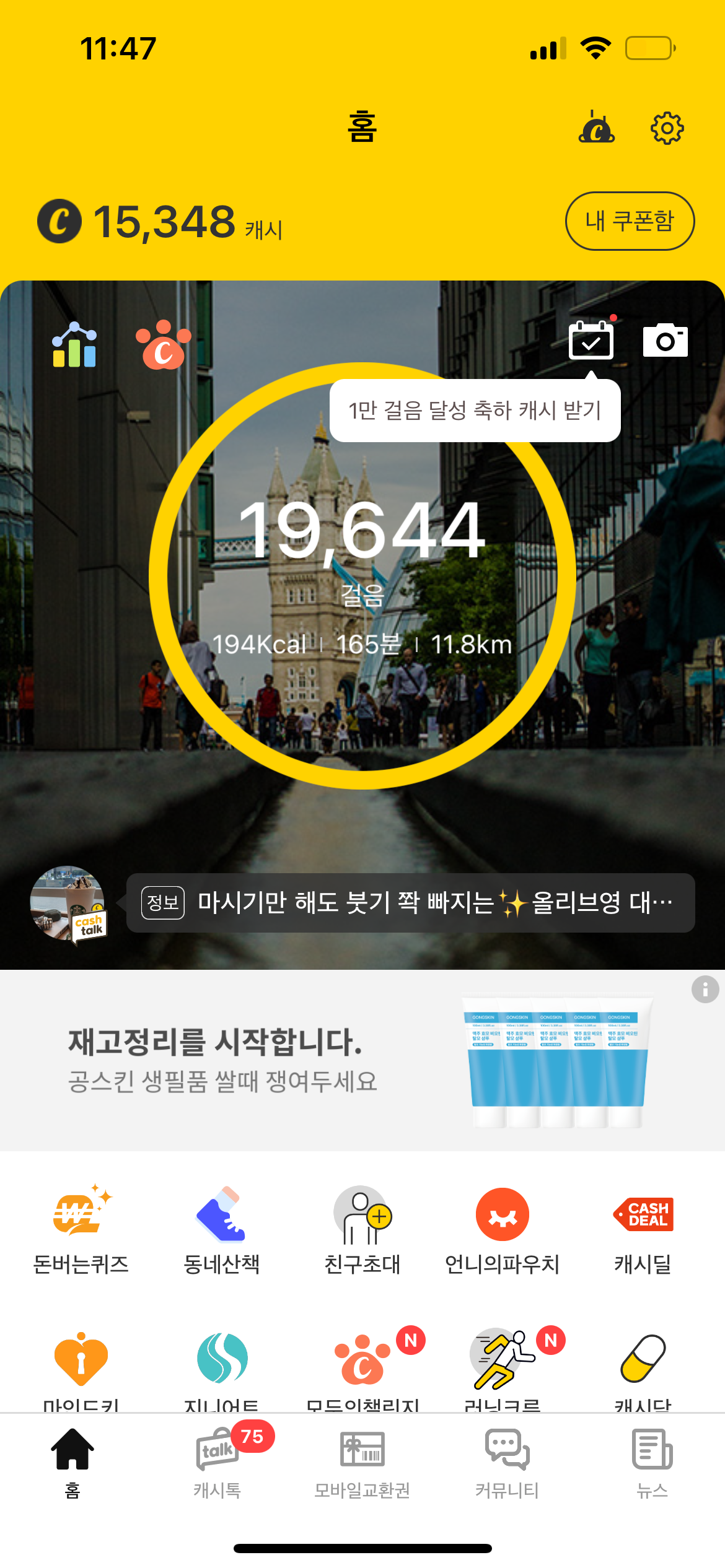Claim 1만 걸음 달성 축하 캐시
The width and height of the screenshot is (725, 1568).
475,411
